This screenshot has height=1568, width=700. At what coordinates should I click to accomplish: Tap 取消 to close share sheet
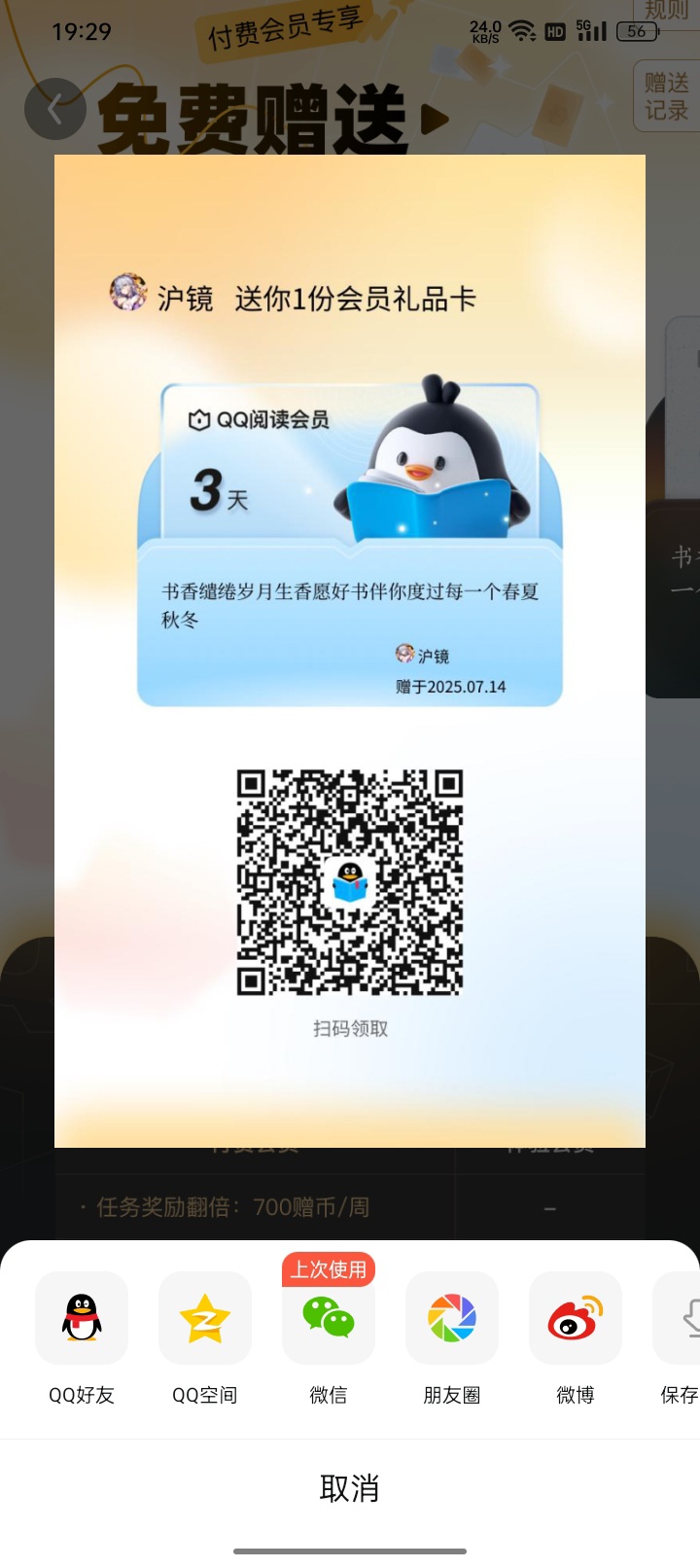point(350,1488)
